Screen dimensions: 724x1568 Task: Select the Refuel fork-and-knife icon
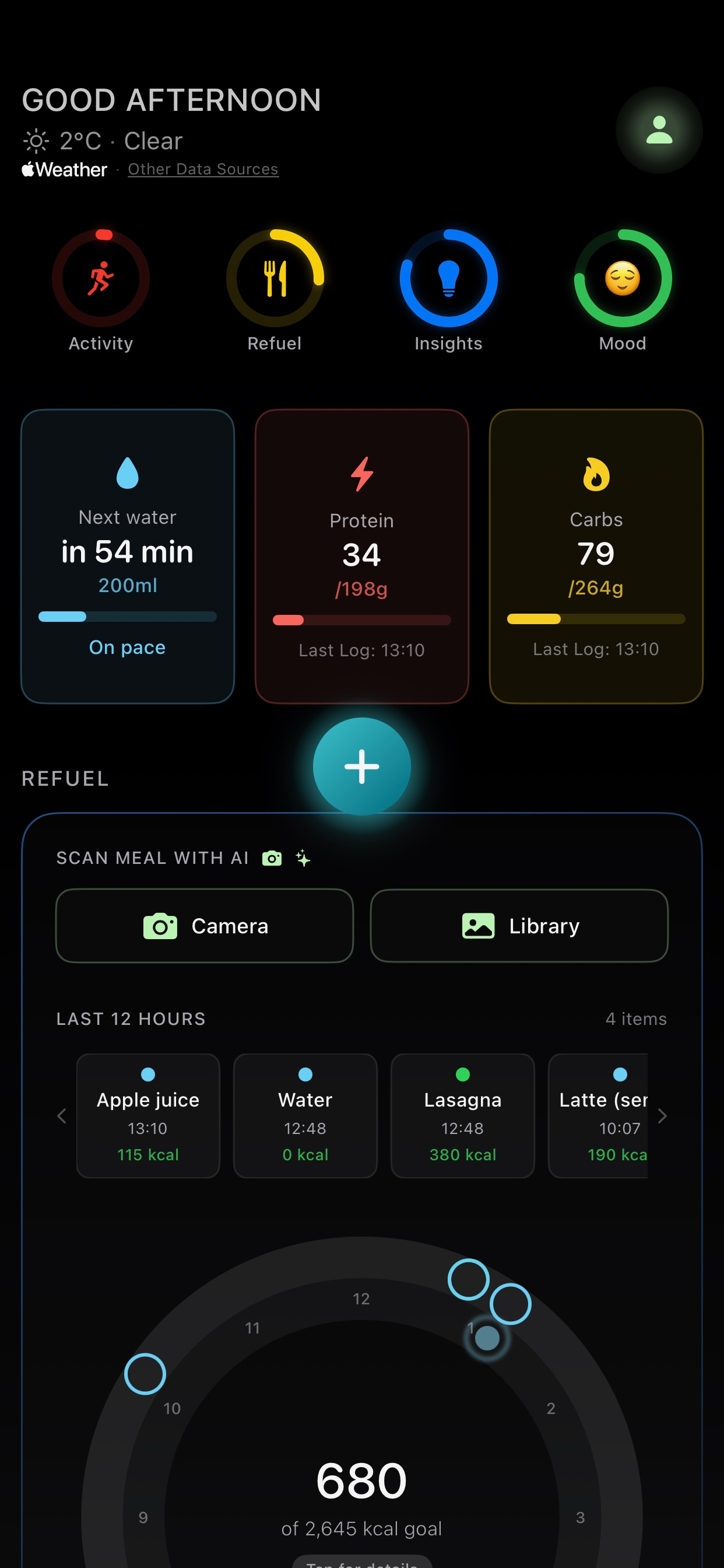(x=275, y=278)
